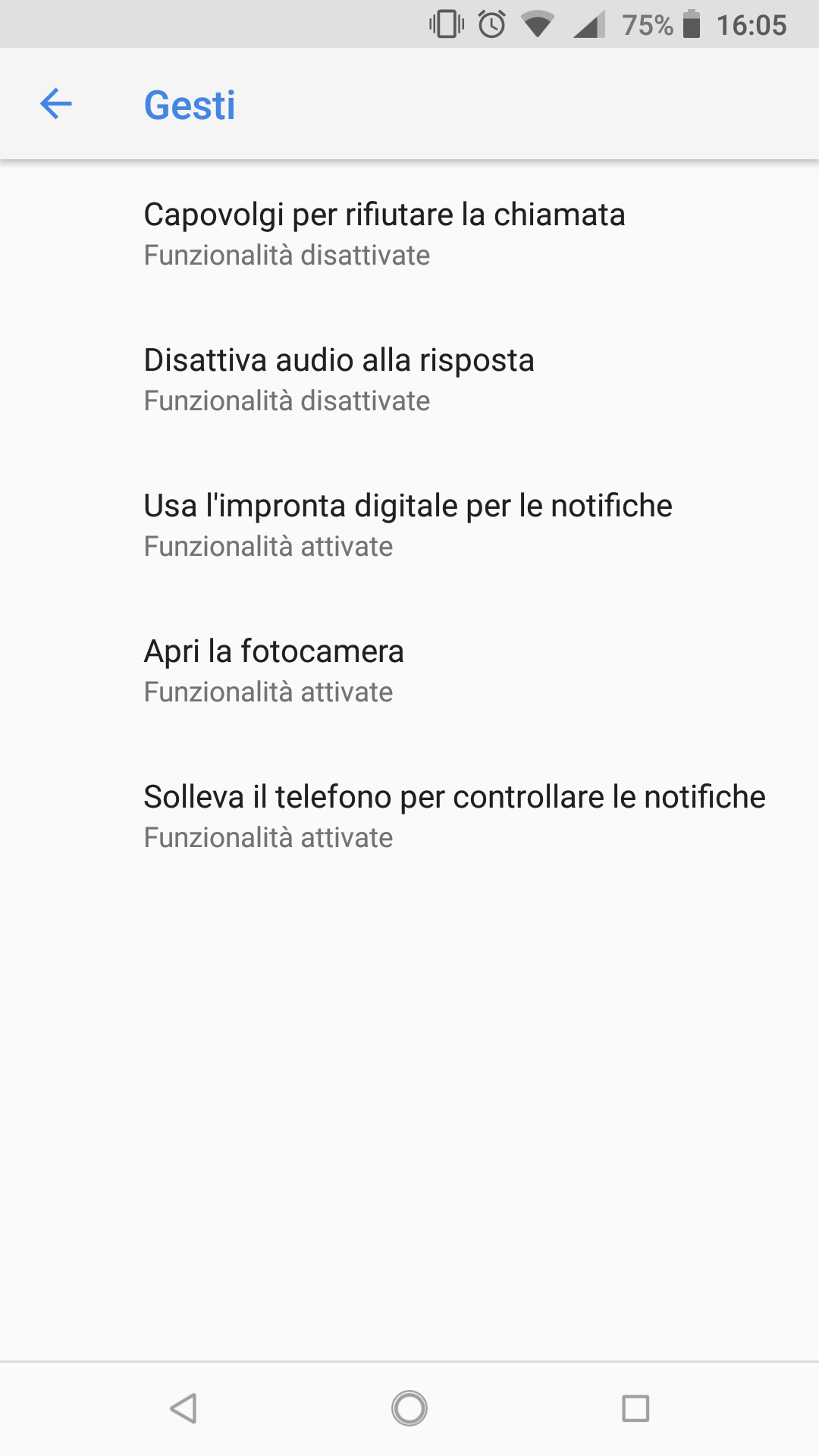Open Disattiva audio alla risposta setting
819x1456 pixels.
click(409, 379)
